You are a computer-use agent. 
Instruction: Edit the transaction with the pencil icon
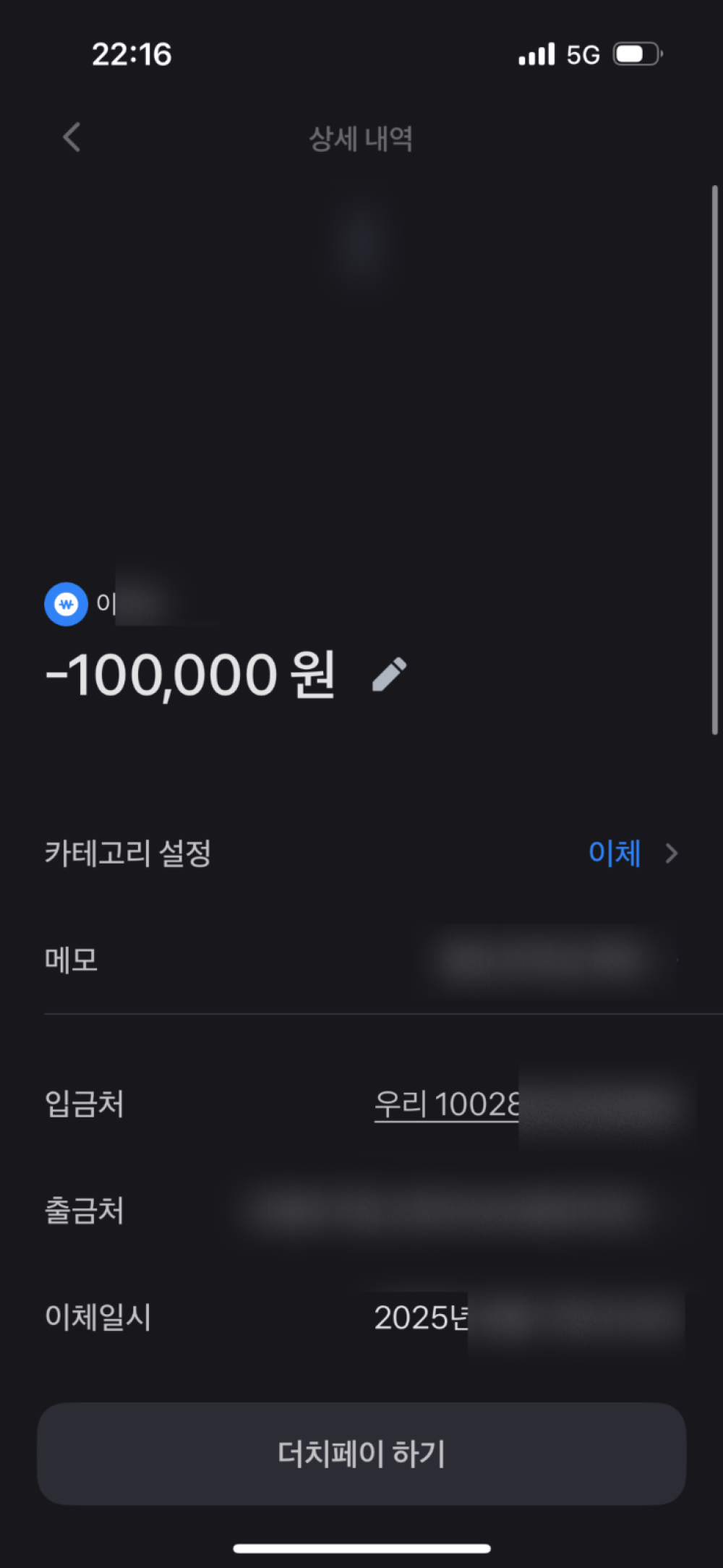click(x=389, y=675)
